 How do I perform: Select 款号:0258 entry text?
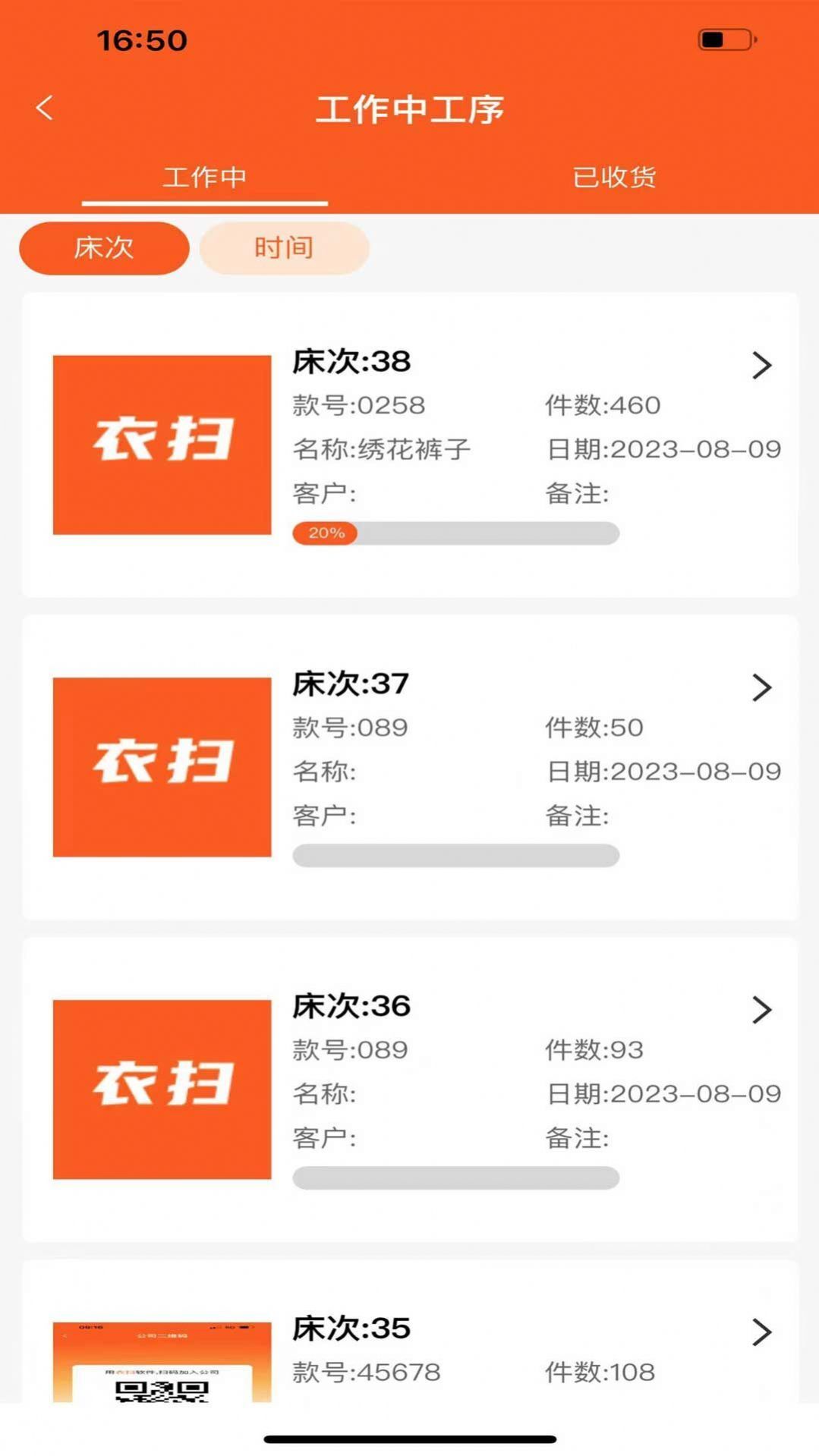click(x=359, y=405)
